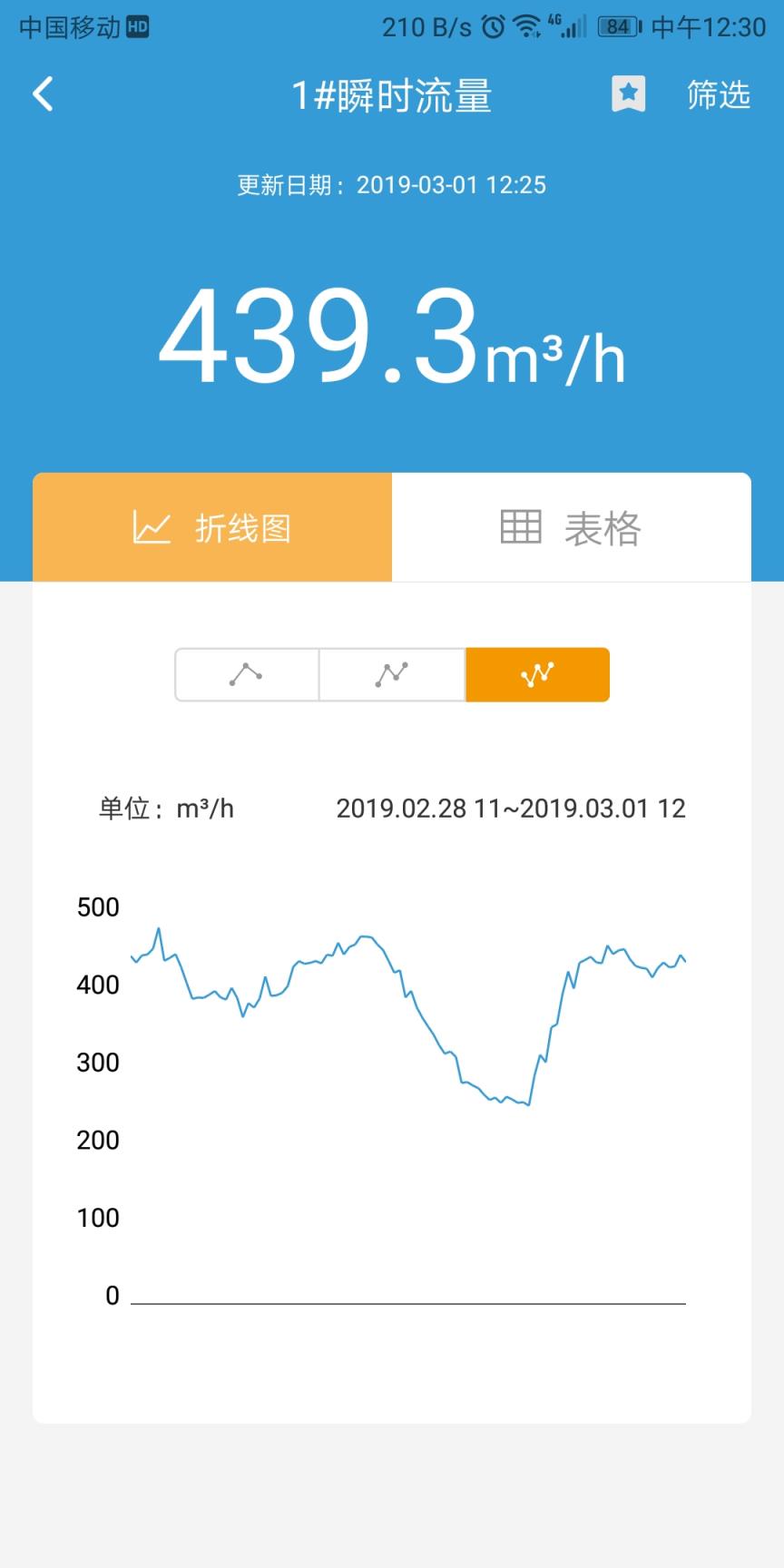Viewport: 784px width, 1568px height.
Task: Toggle the leftmost sparse data-point chart style
Action: coord(246,674)
